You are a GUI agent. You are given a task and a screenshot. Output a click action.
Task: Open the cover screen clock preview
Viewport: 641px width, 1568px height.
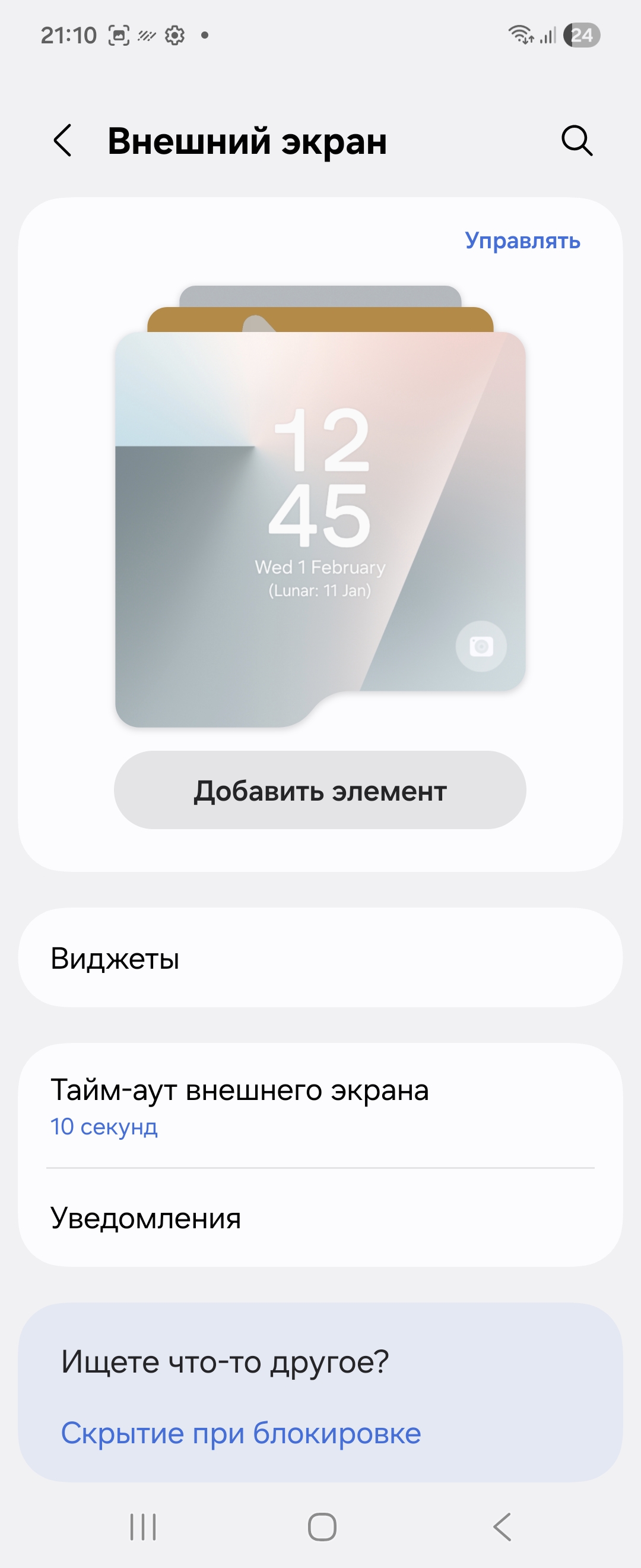coord(320,517)
